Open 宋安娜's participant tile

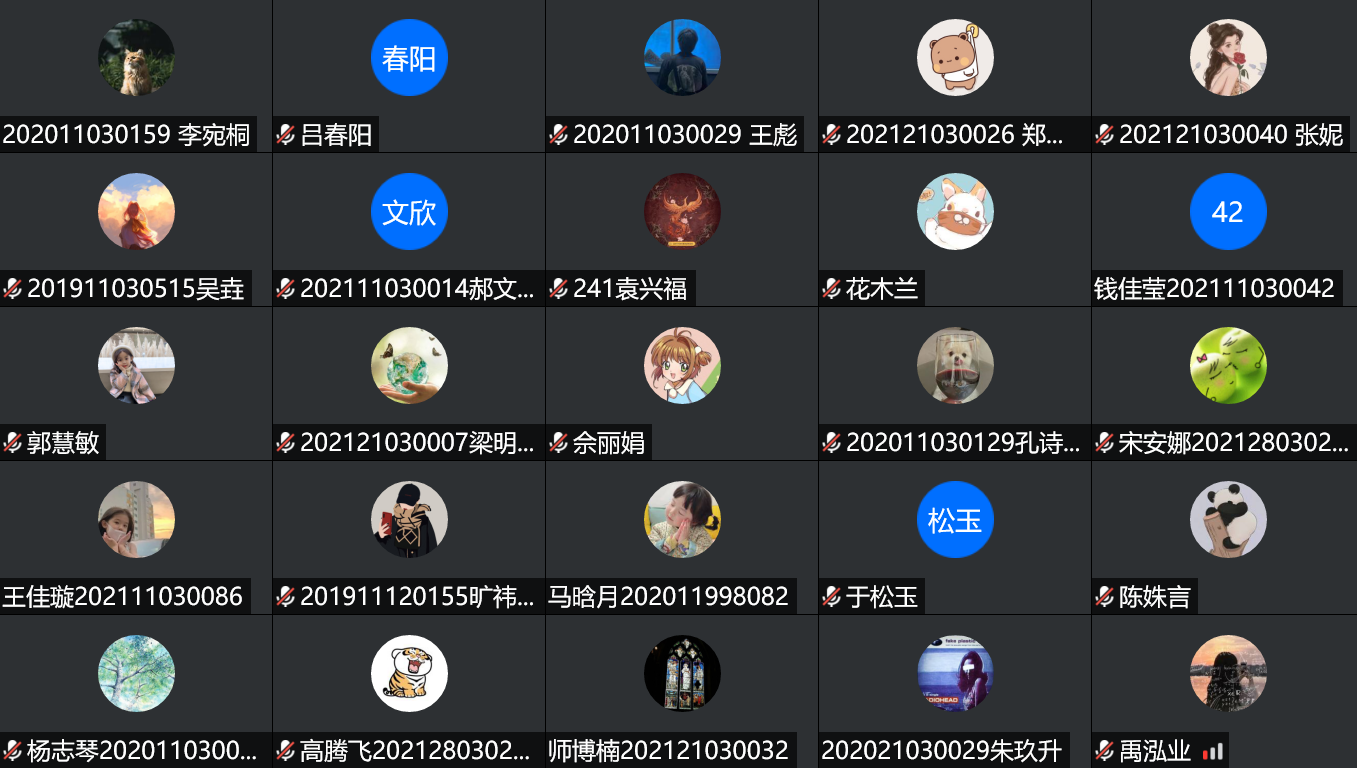coord(1228,366)
